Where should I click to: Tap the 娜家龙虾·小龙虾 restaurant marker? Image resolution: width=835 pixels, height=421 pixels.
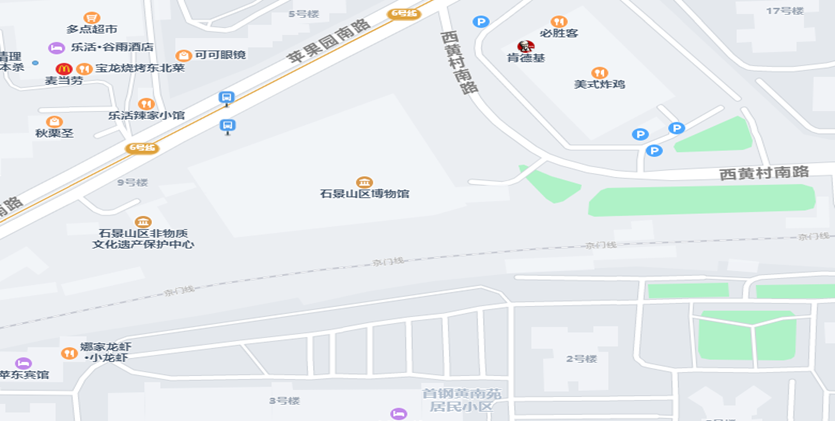[69, 352]
